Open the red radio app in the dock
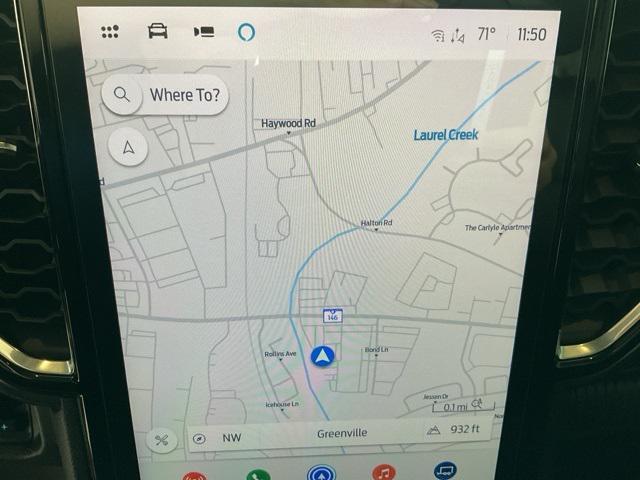Image resolution: width=640 pixels, height=480 pixels. pyautogui.click(x=194, y=475)
